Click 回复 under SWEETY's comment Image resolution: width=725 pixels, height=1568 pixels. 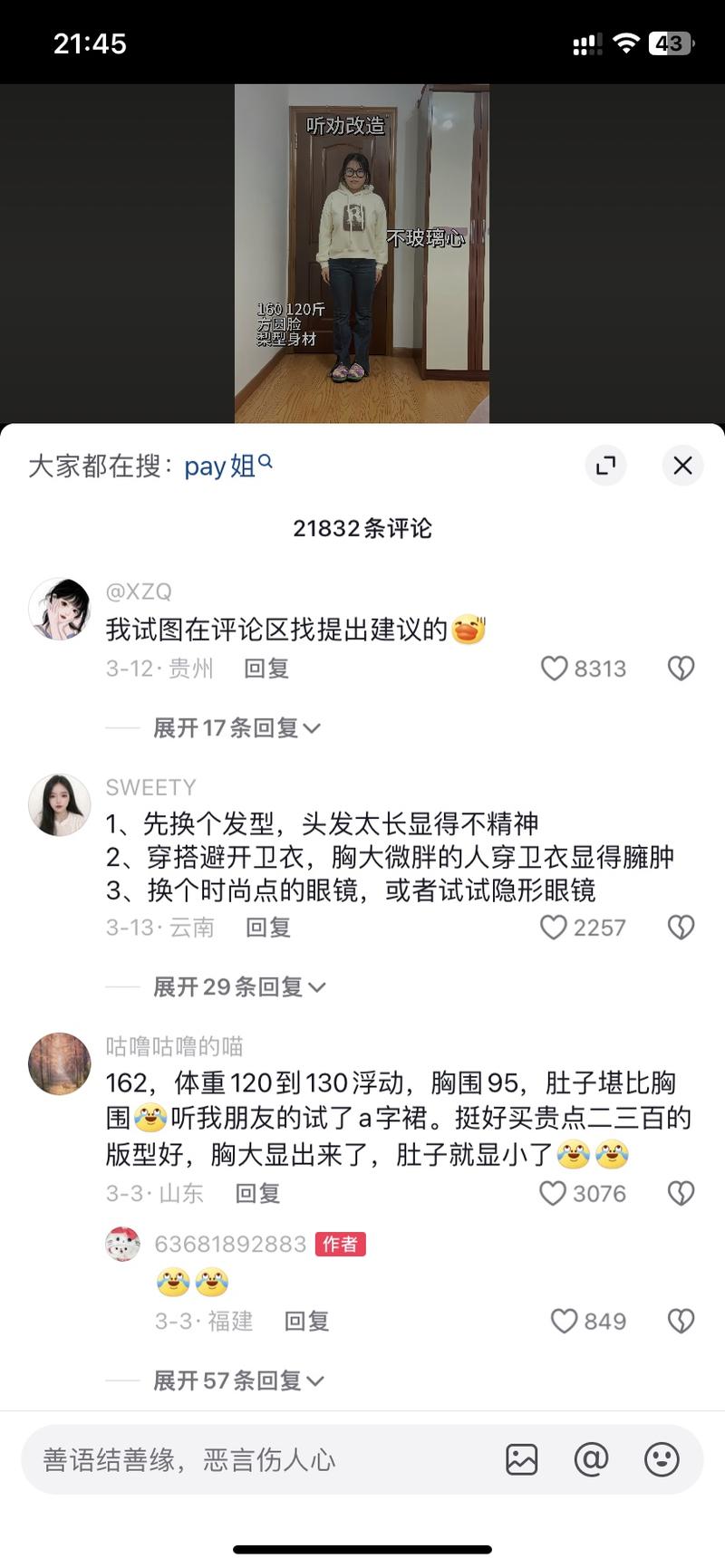point(266,927)
